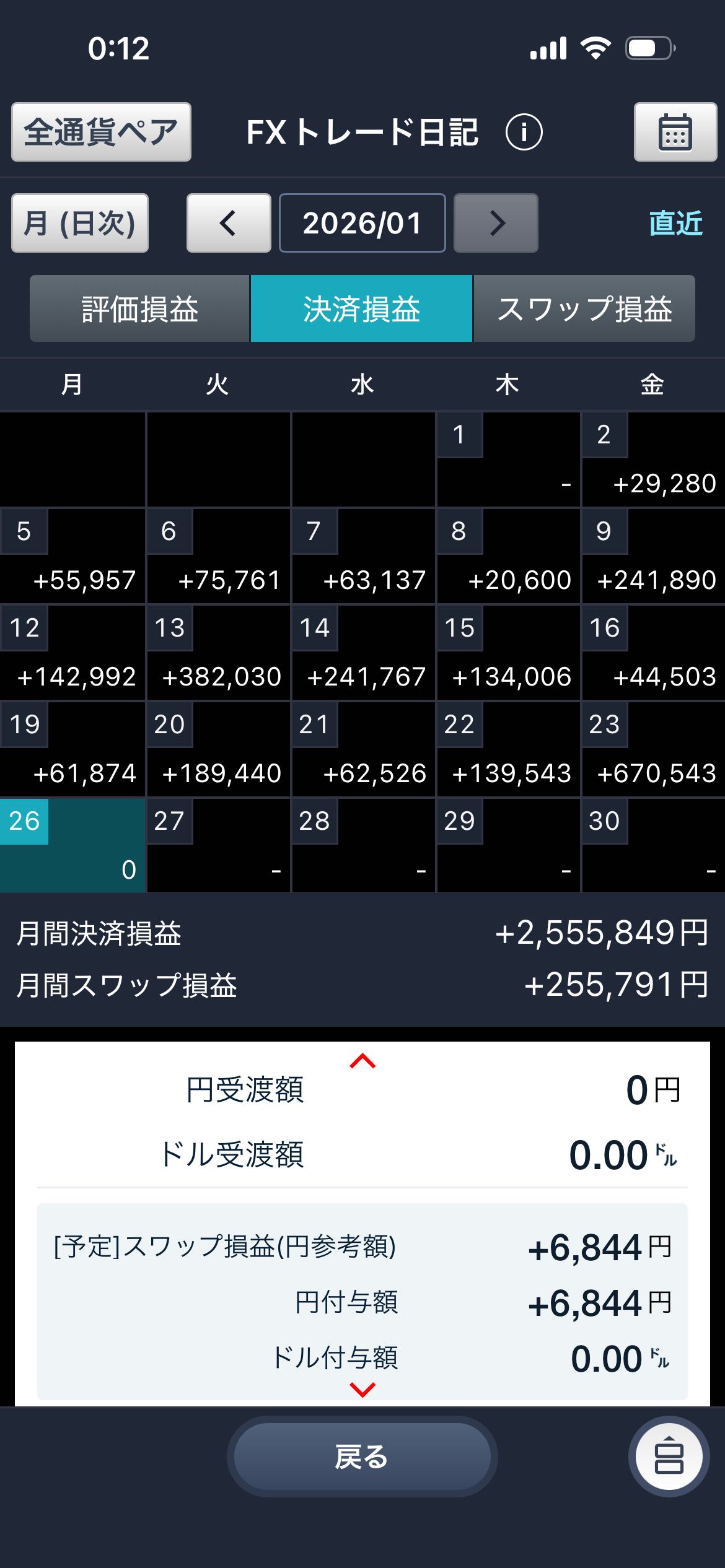Screen dimensions: 725x1568
Task: Jump to 直近 period
Action: coord(675,223)
